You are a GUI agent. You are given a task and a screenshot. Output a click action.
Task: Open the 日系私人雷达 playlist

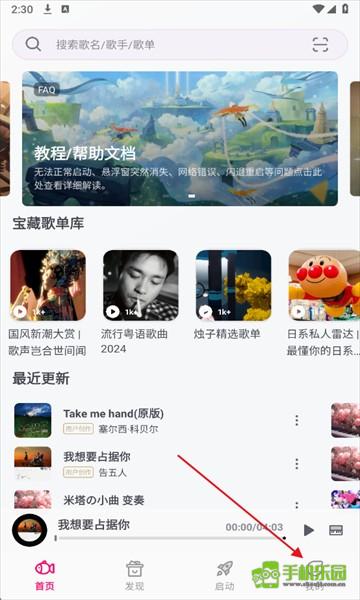point(324,303)
